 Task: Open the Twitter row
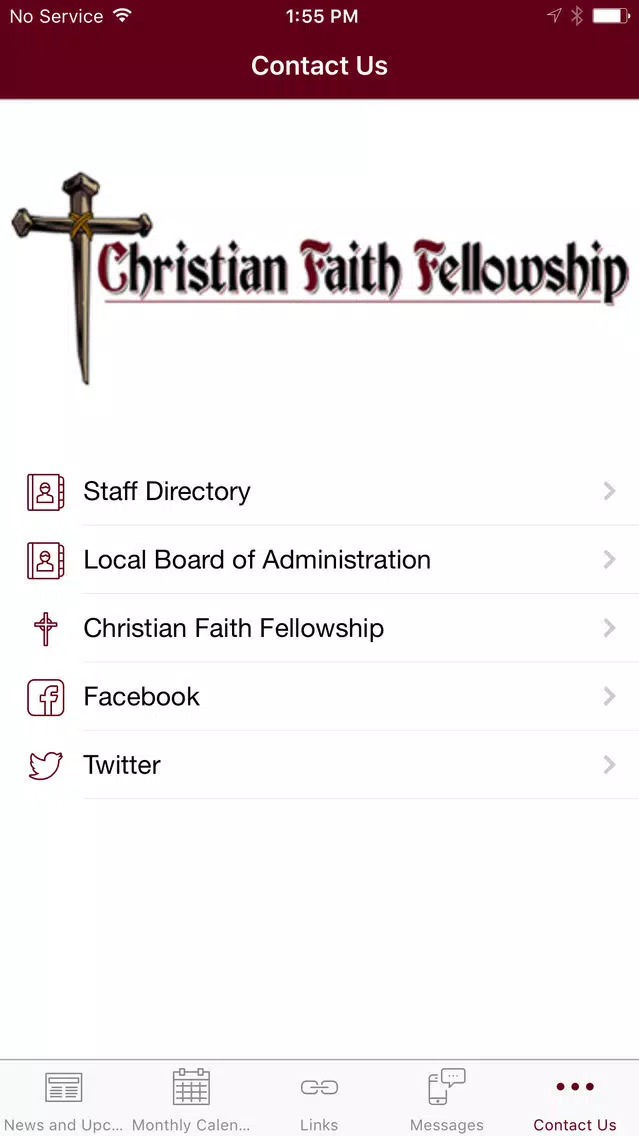click(x=320, y=764)
